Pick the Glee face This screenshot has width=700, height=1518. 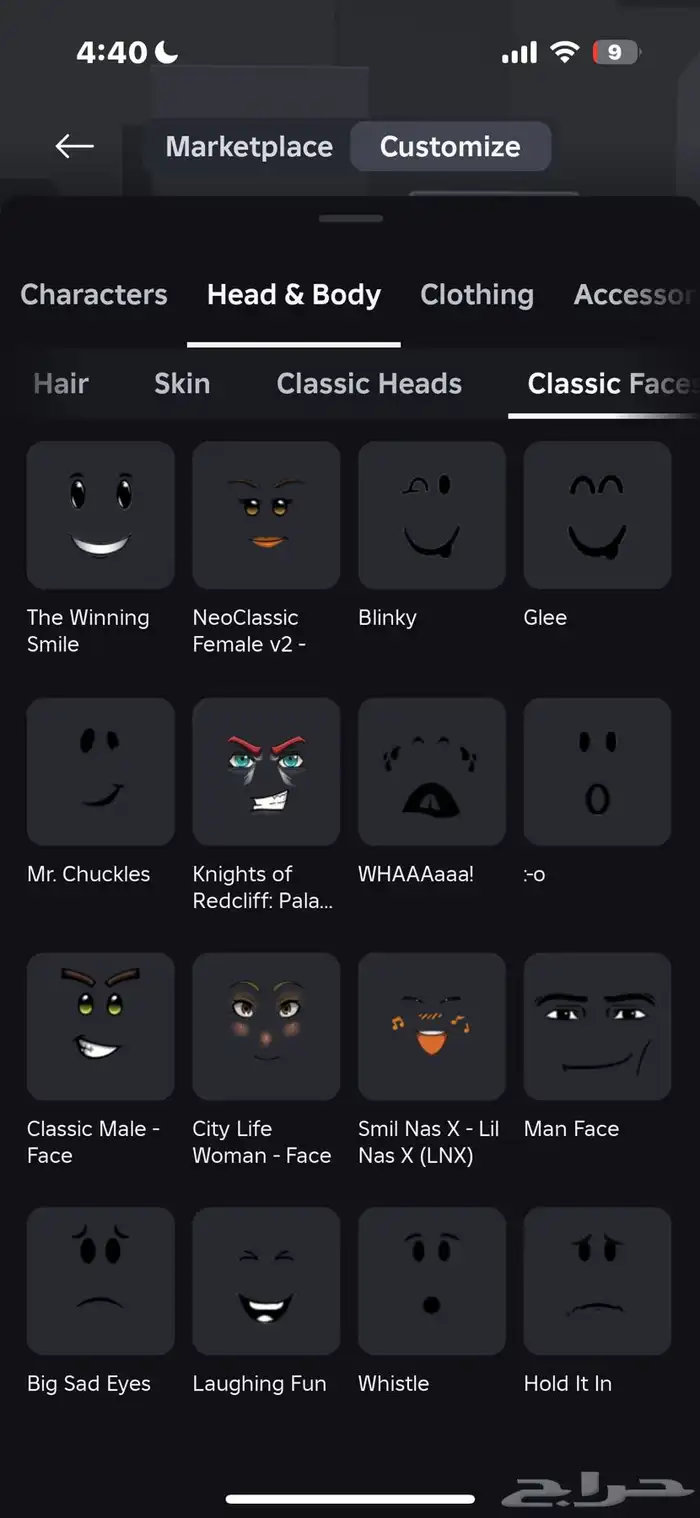click(597, 515)
